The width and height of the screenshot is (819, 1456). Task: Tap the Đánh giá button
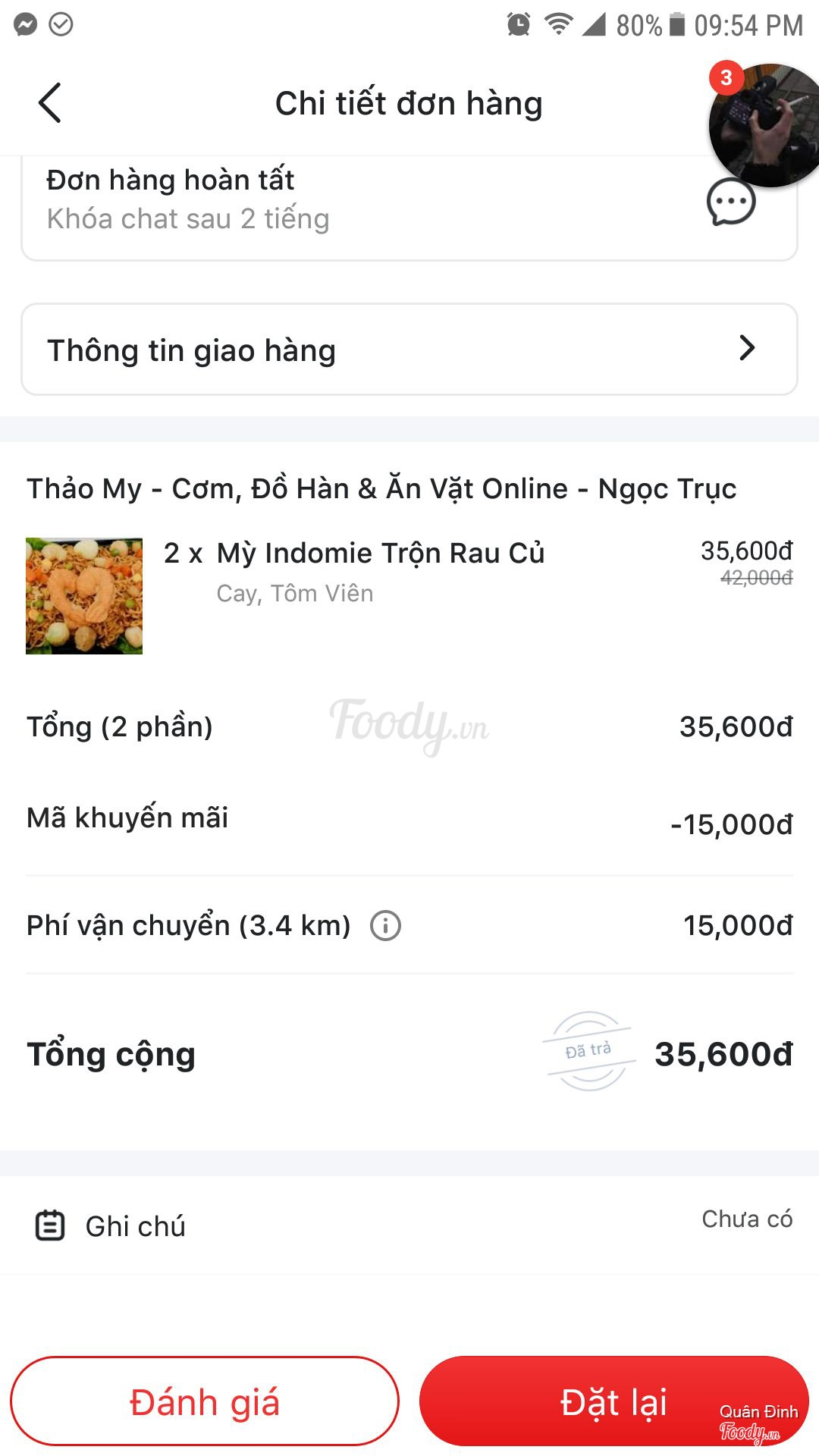point(205,1401)
